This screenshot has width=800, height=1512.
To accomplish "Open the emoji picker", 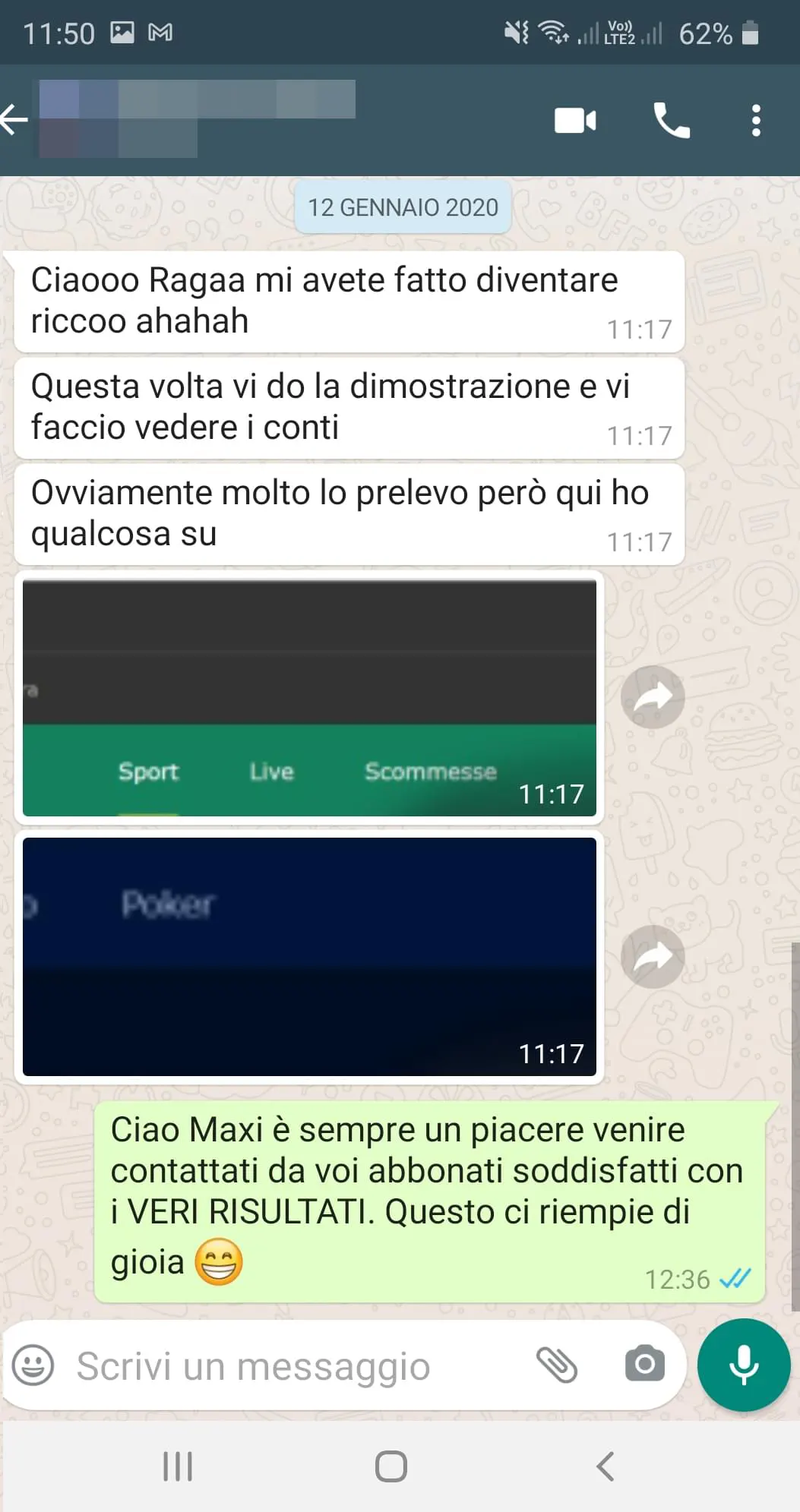I will click(33, 1365).
